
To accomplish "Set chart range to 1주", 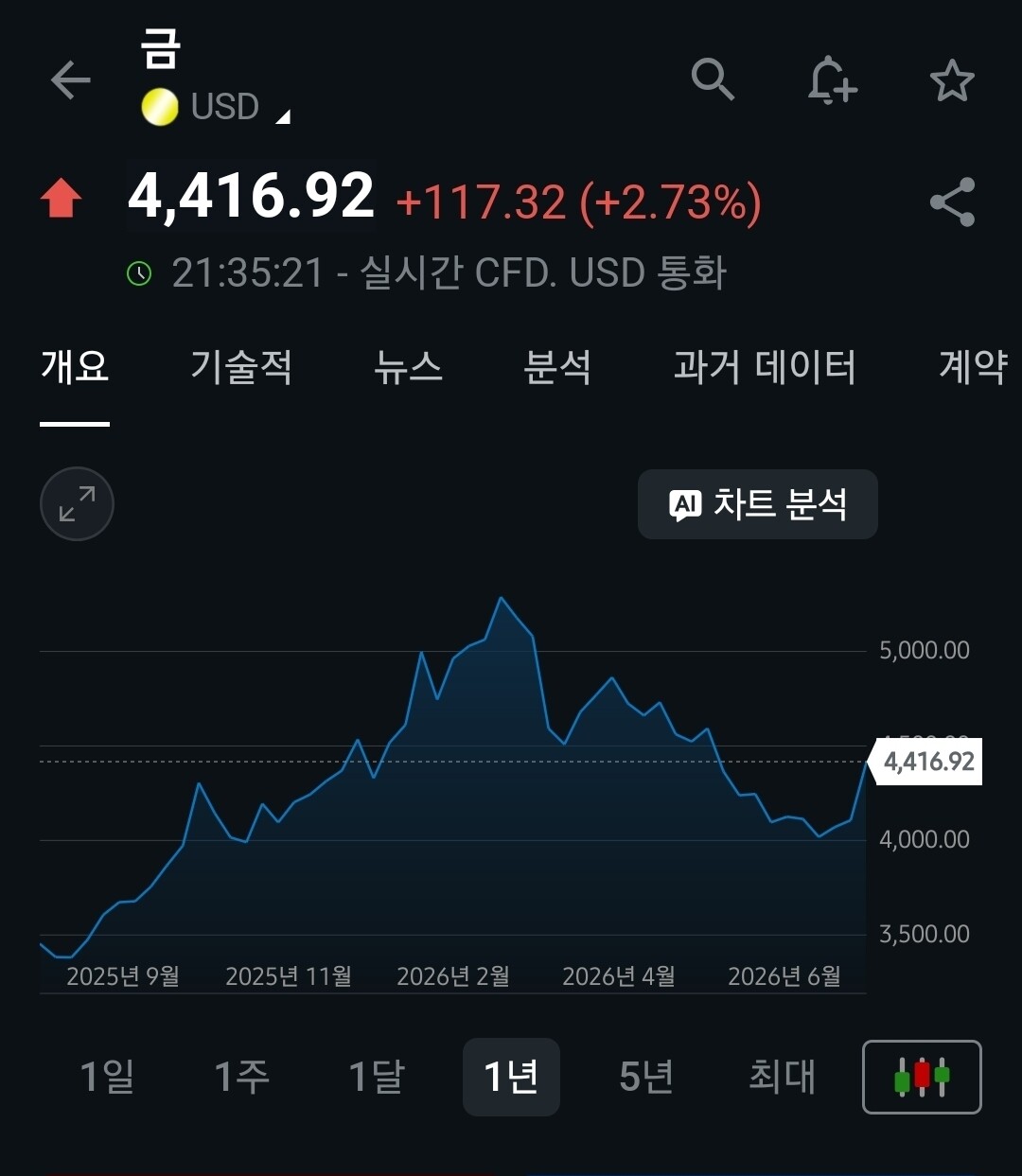I will (x=242, y=1077).
